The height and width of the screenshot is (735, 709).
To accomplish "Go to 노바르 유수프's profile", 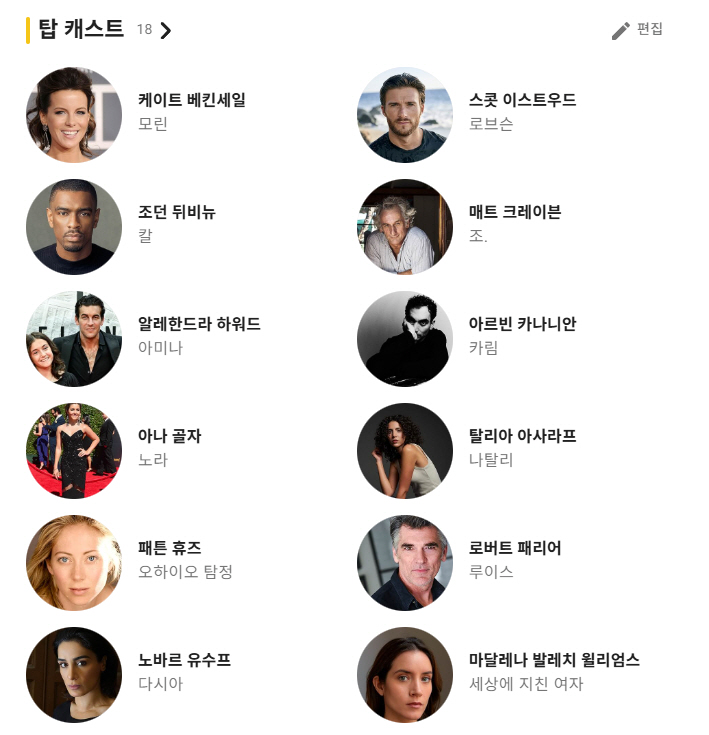I will 184,660.
